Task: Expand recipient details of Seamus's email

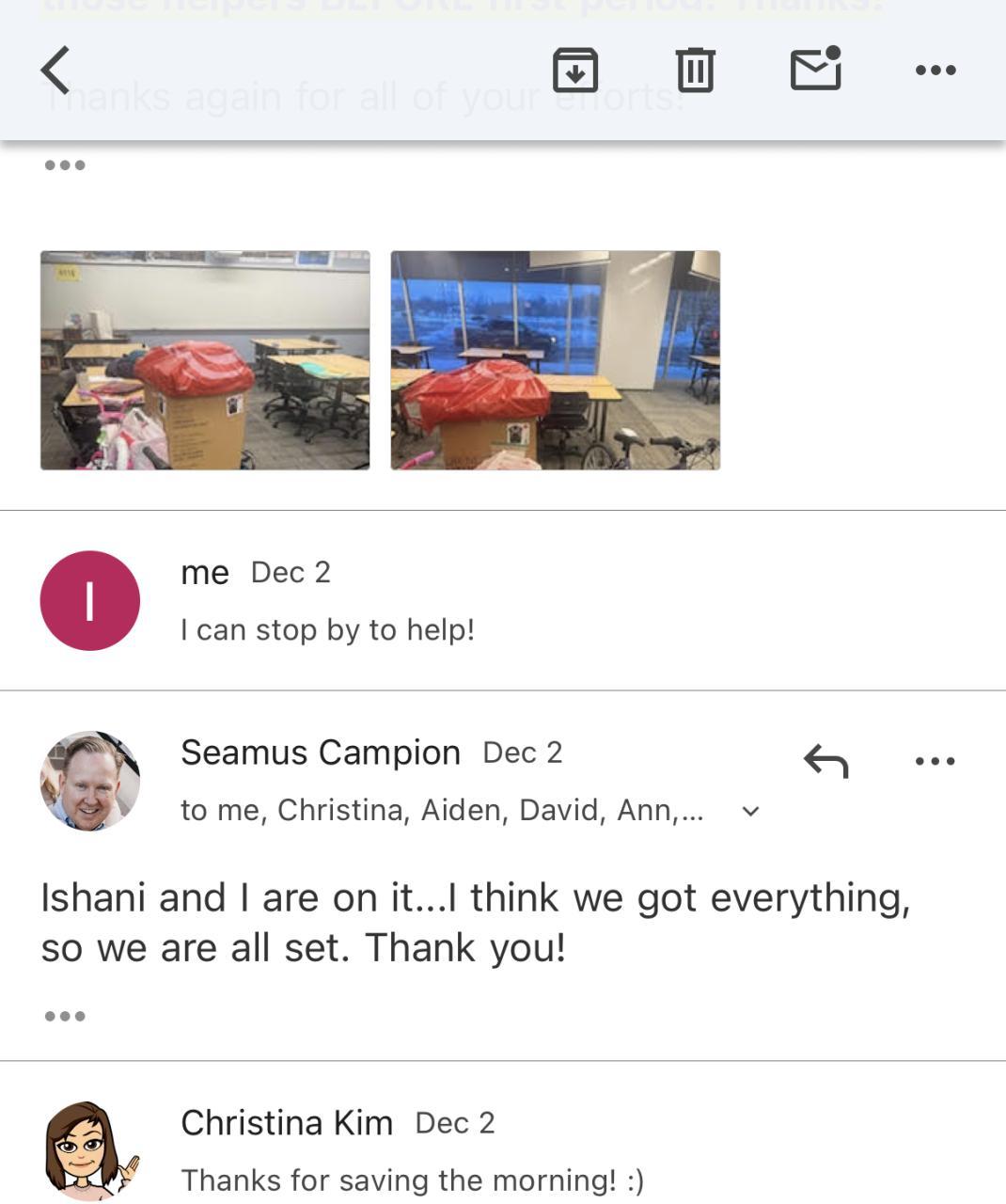Action: point(750,811)
